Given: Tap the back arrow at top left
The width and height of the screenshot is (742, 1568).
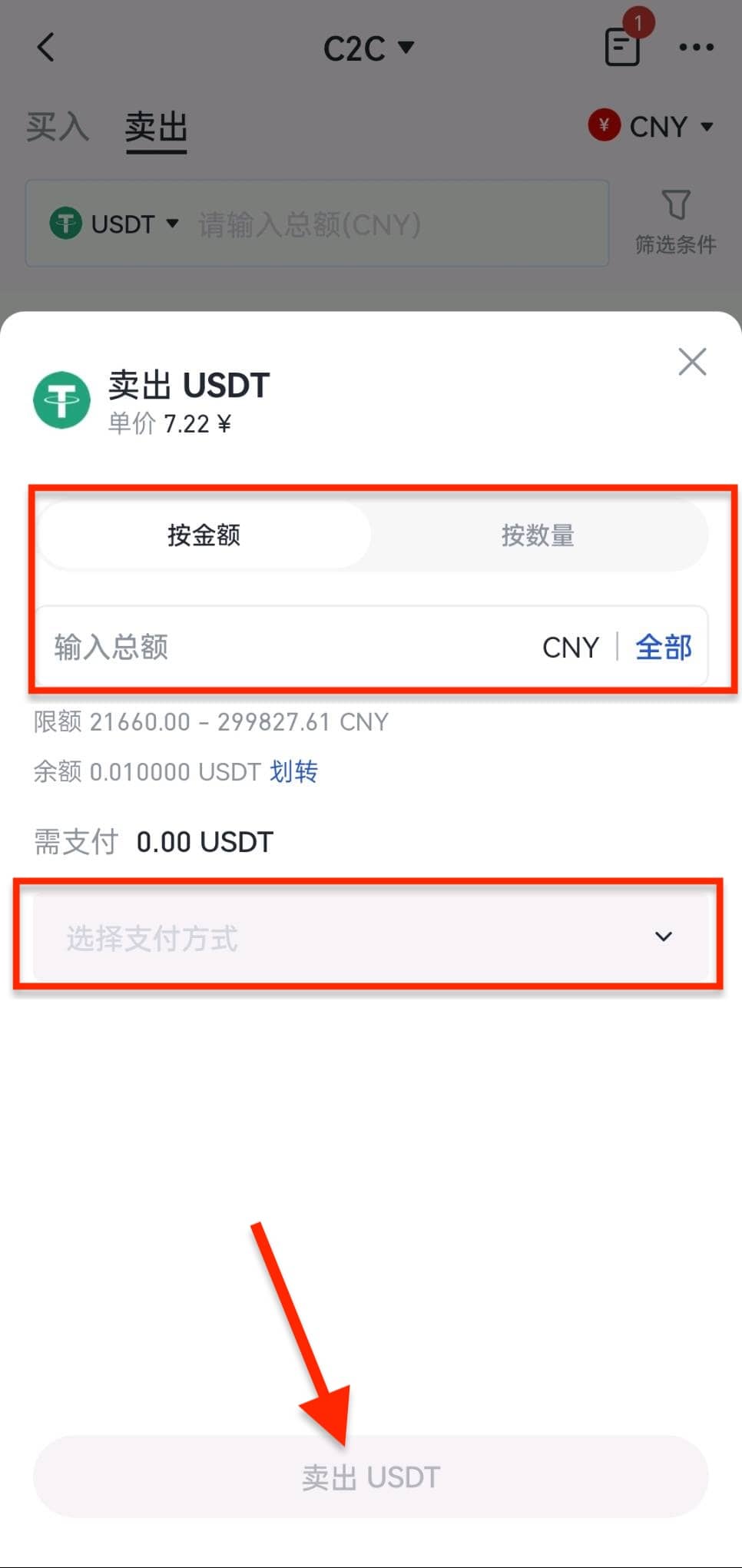Looking at the screenshot, I should pyautogui.click(x=46, y=48).
